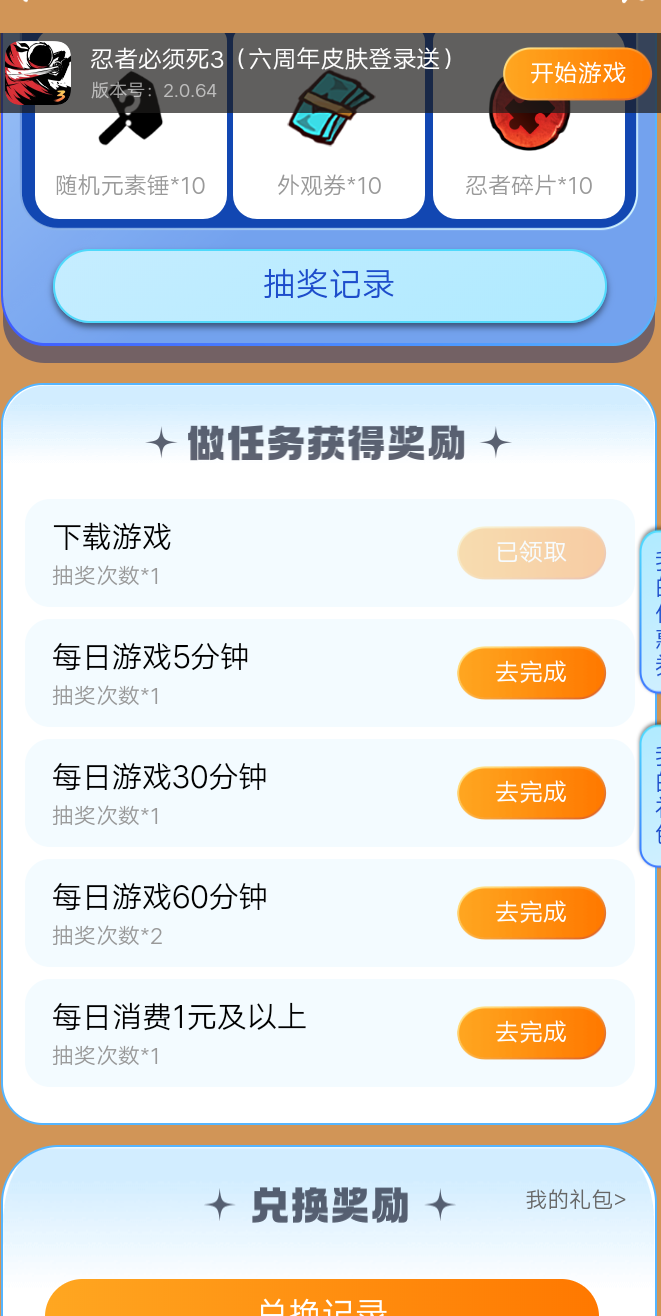Open the upper blue side tab

[x=651, y=612]
